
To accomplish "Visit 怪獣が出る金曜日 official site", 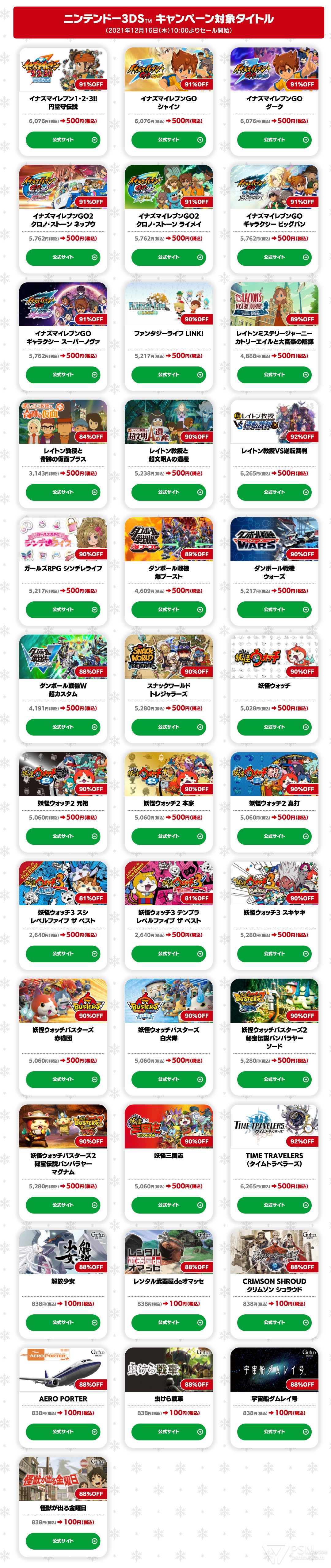I will coord(63,1541).
